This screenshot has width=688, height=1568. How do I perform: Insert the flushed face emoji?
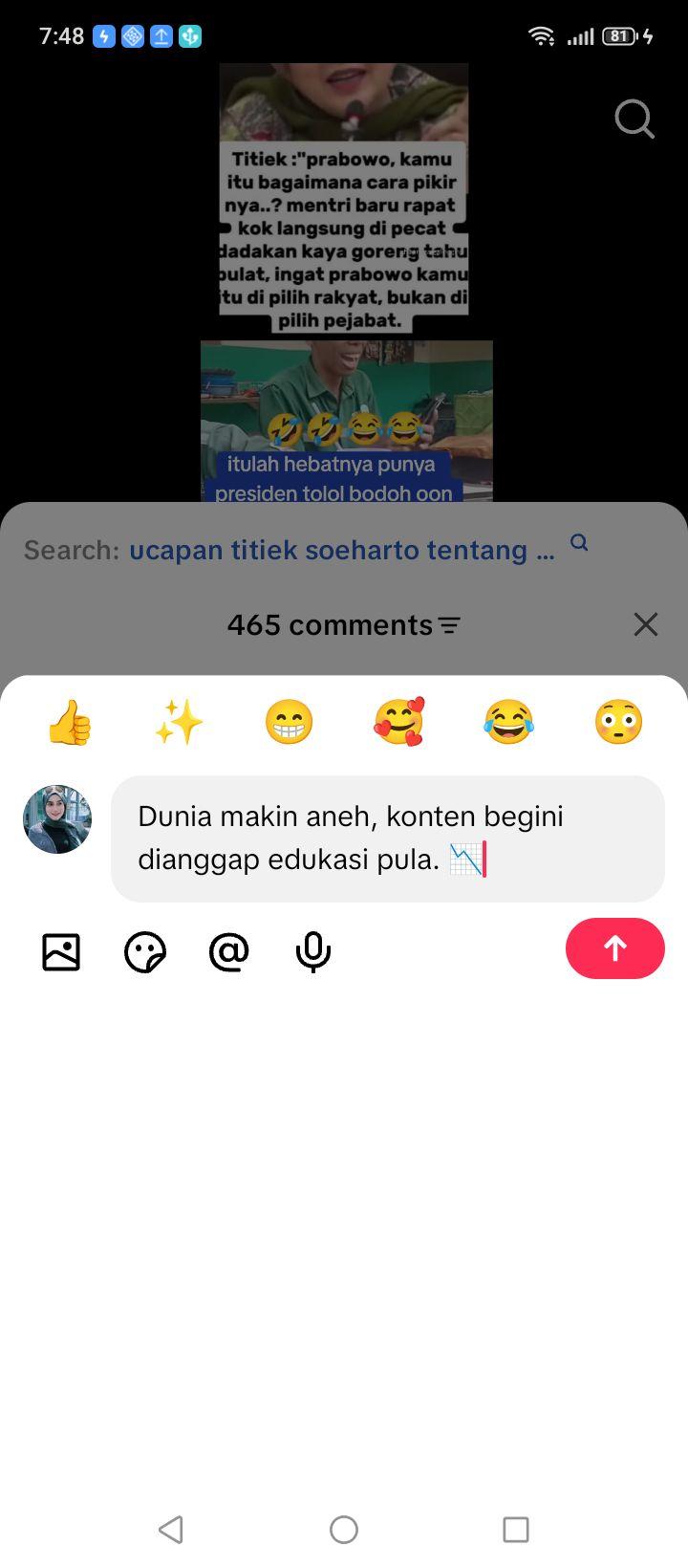point(618,722)
